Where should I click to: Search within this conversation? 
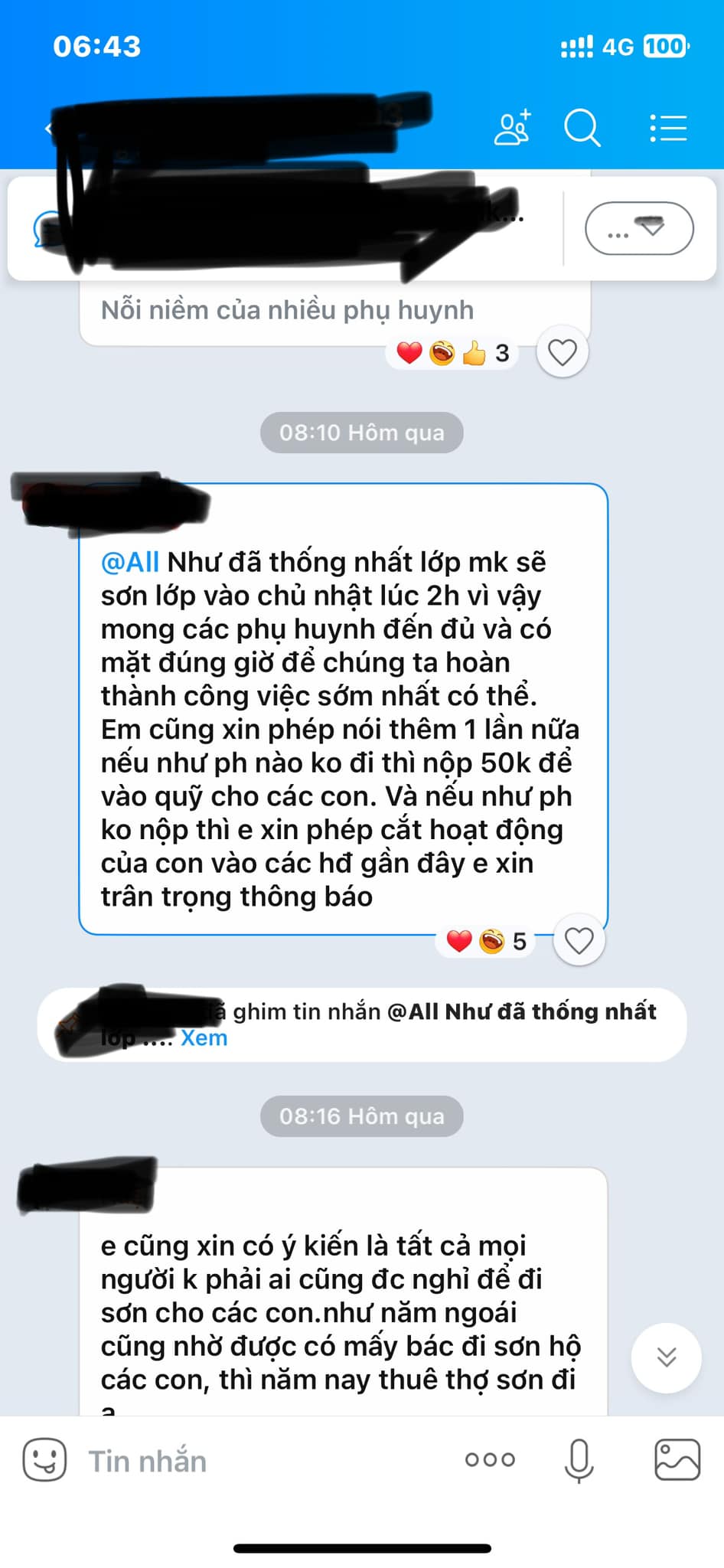[582, 127]
